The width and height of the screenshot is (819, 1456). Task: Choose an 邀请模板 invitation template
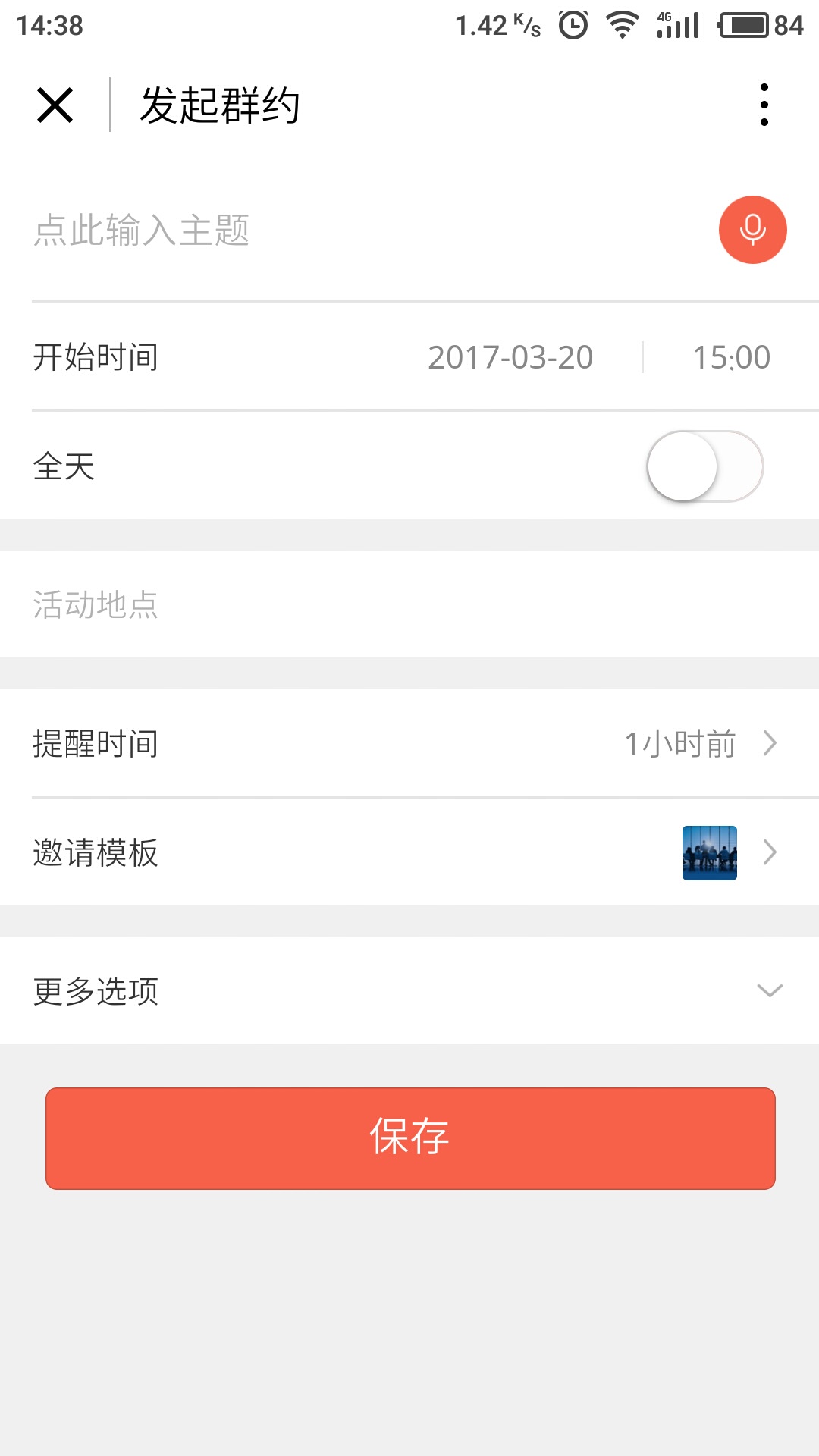point(409,852)
